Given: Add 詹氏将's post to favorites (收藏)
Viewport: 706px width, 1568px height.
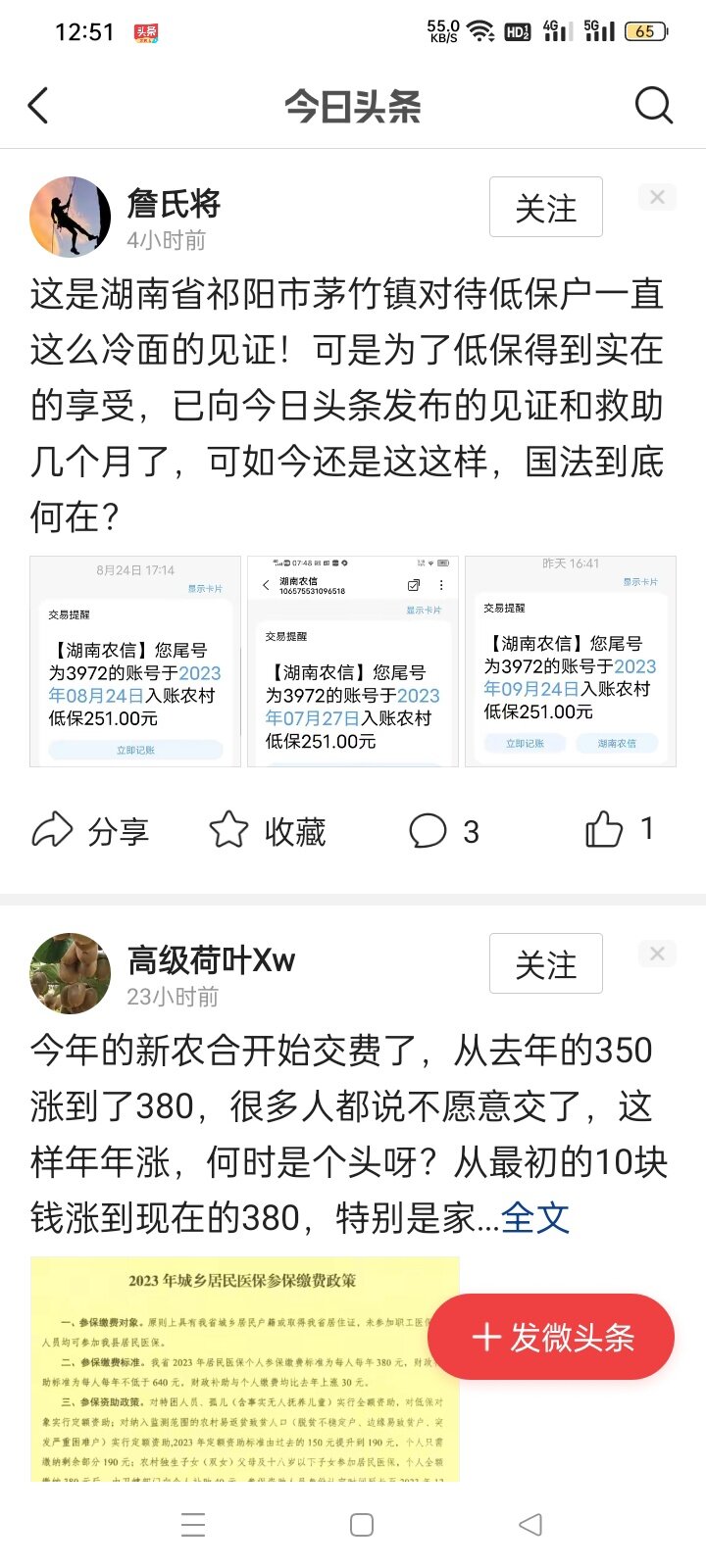Looking at the screenshot, I should tap(267, 831).
